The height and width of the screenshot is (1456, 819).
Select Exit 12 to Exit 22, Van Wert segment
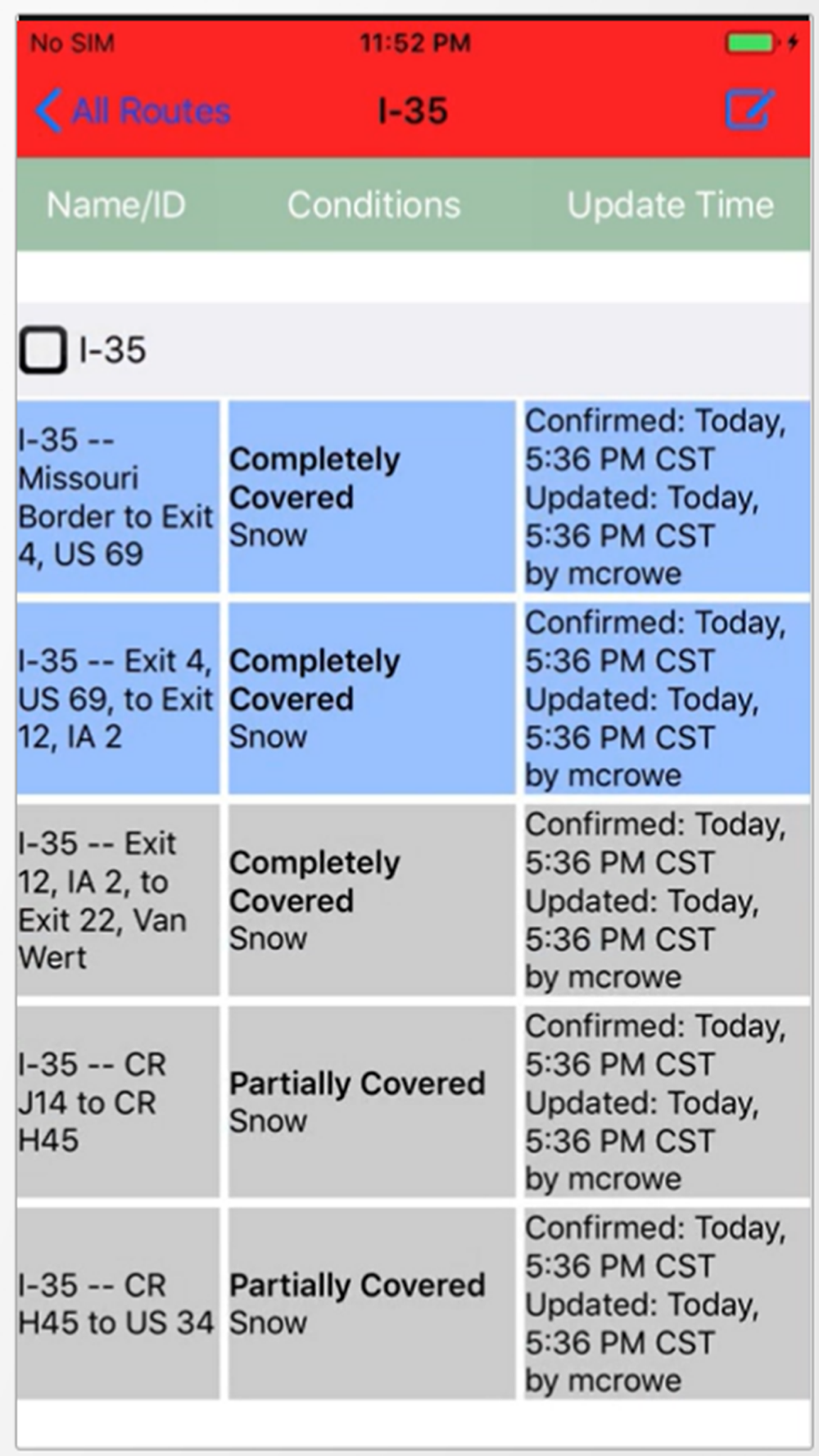(x=117, y=900)
